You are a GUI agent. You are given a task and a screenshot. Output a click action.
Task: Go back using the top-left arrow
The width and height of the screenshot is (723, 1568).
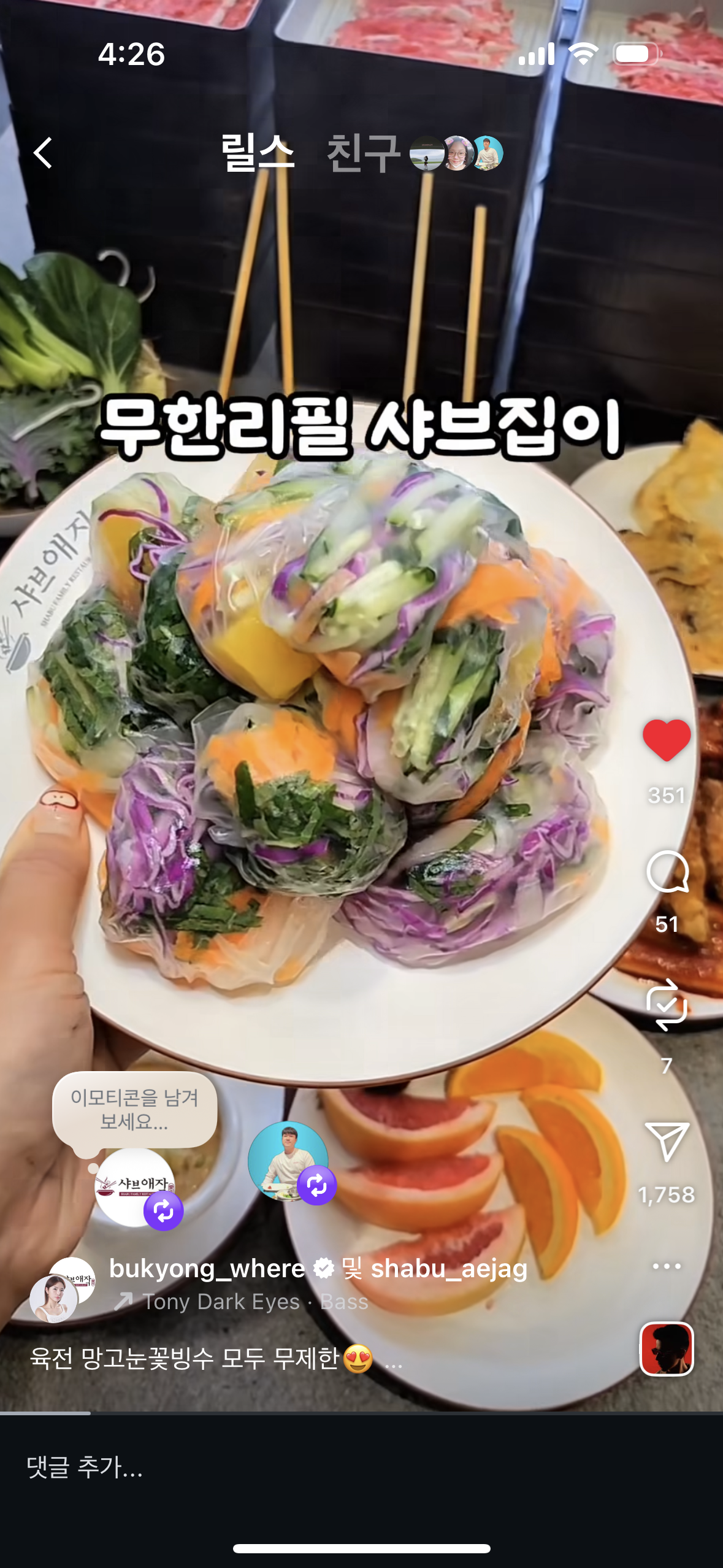[x=43, y=152]
